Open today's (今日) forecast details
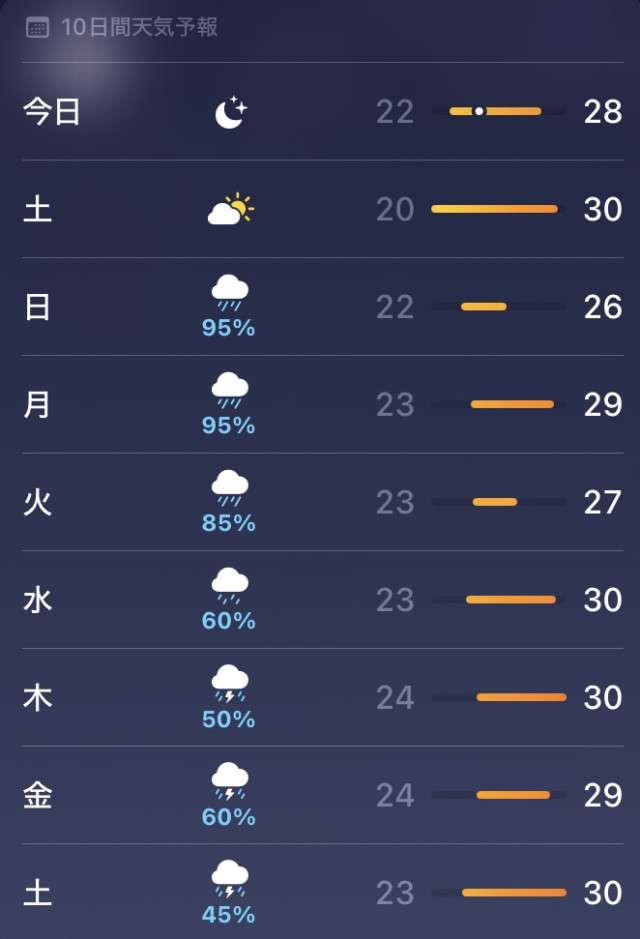 pos(320,111)
